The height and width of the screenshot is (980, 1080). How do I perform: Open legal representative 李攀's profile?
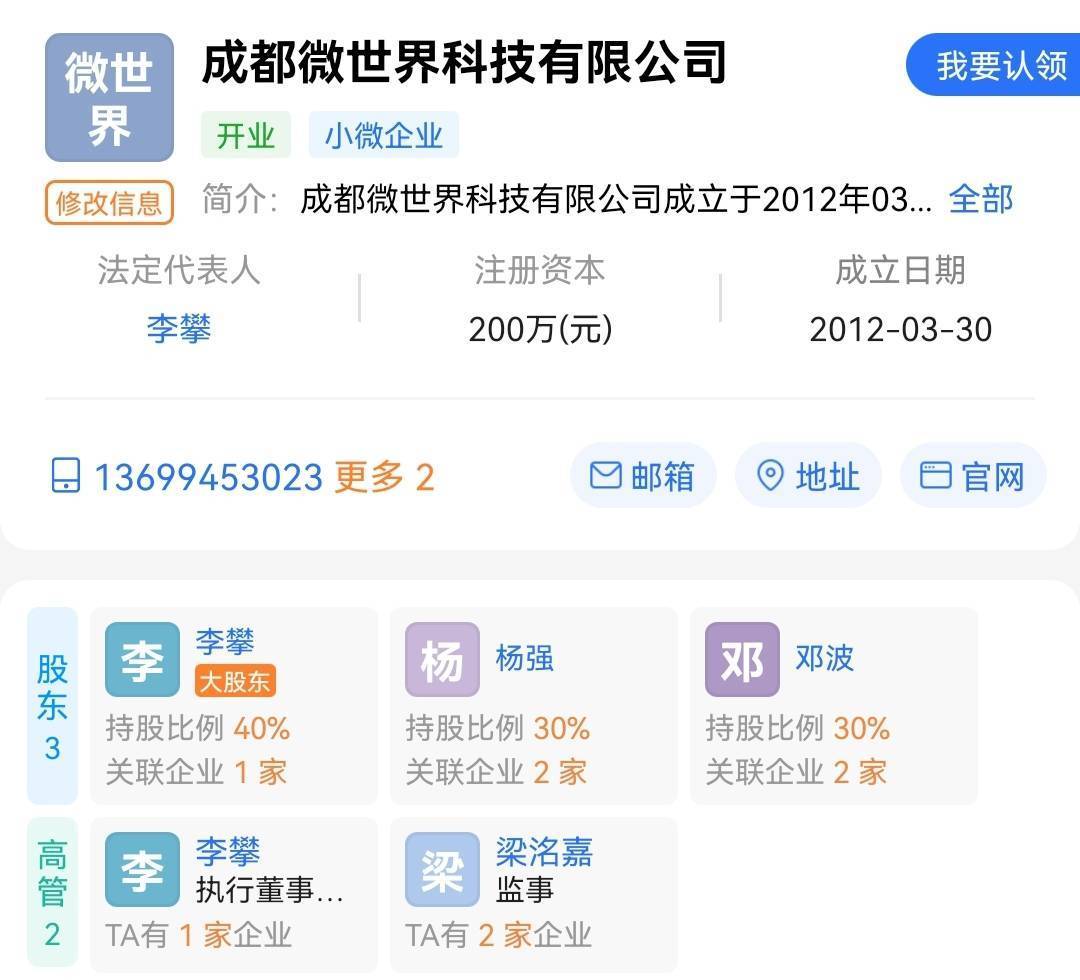point(178,328)
